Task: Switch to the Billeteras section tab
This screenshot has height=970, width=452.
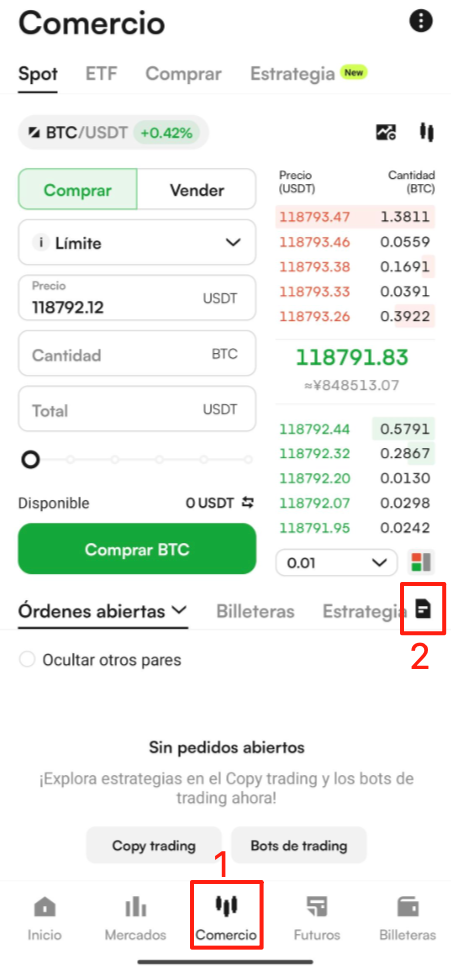Action: (255, 611)
